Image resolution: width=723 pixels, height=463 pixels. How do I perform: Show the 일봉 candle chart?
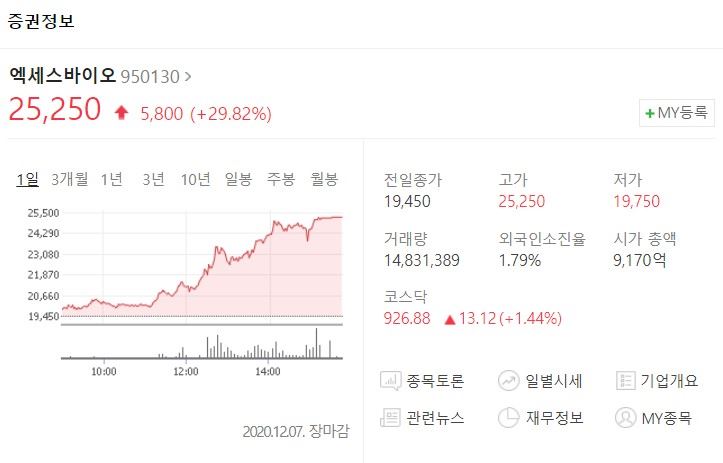tap(238, 180)
